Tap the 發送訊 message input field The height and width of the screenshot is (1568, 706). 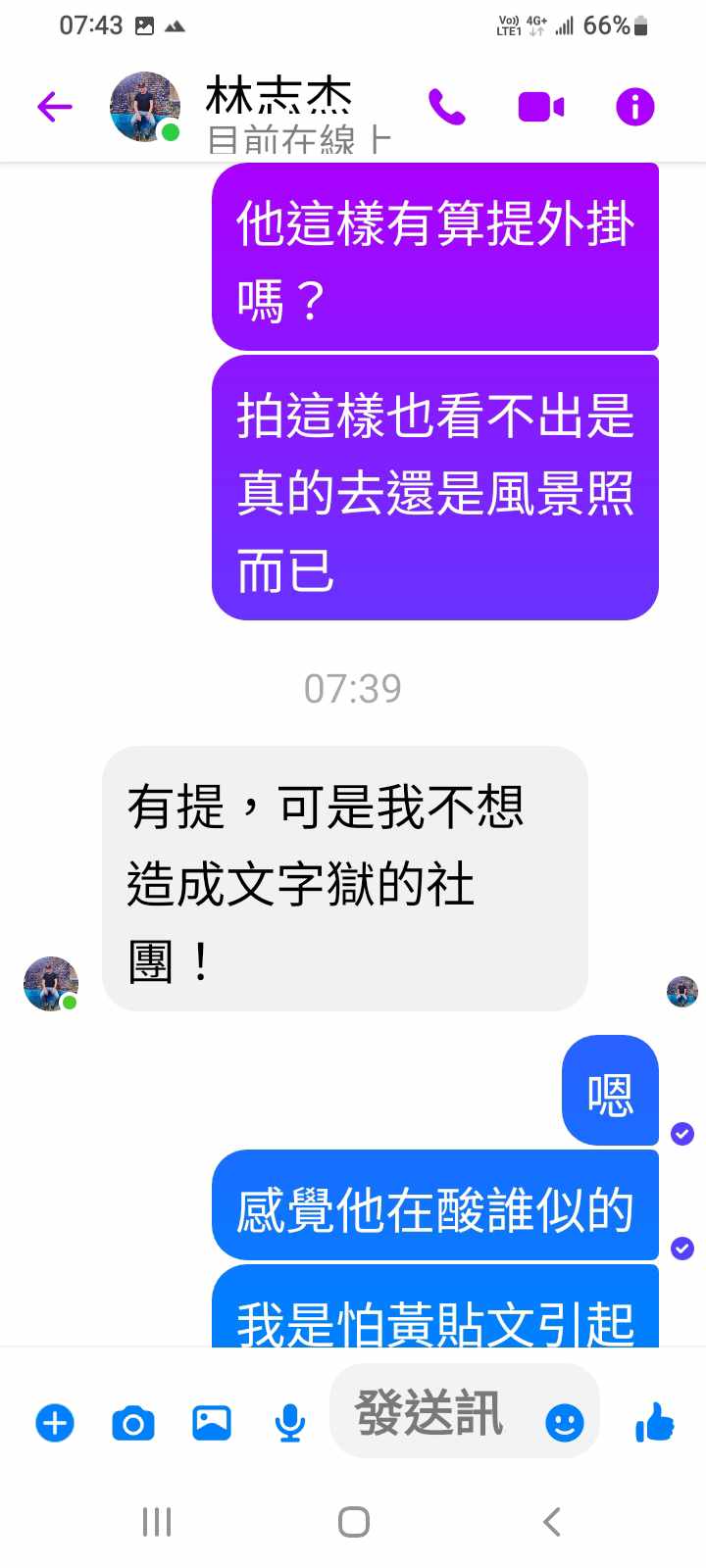pyautogui.click(x=431, y=1413)
